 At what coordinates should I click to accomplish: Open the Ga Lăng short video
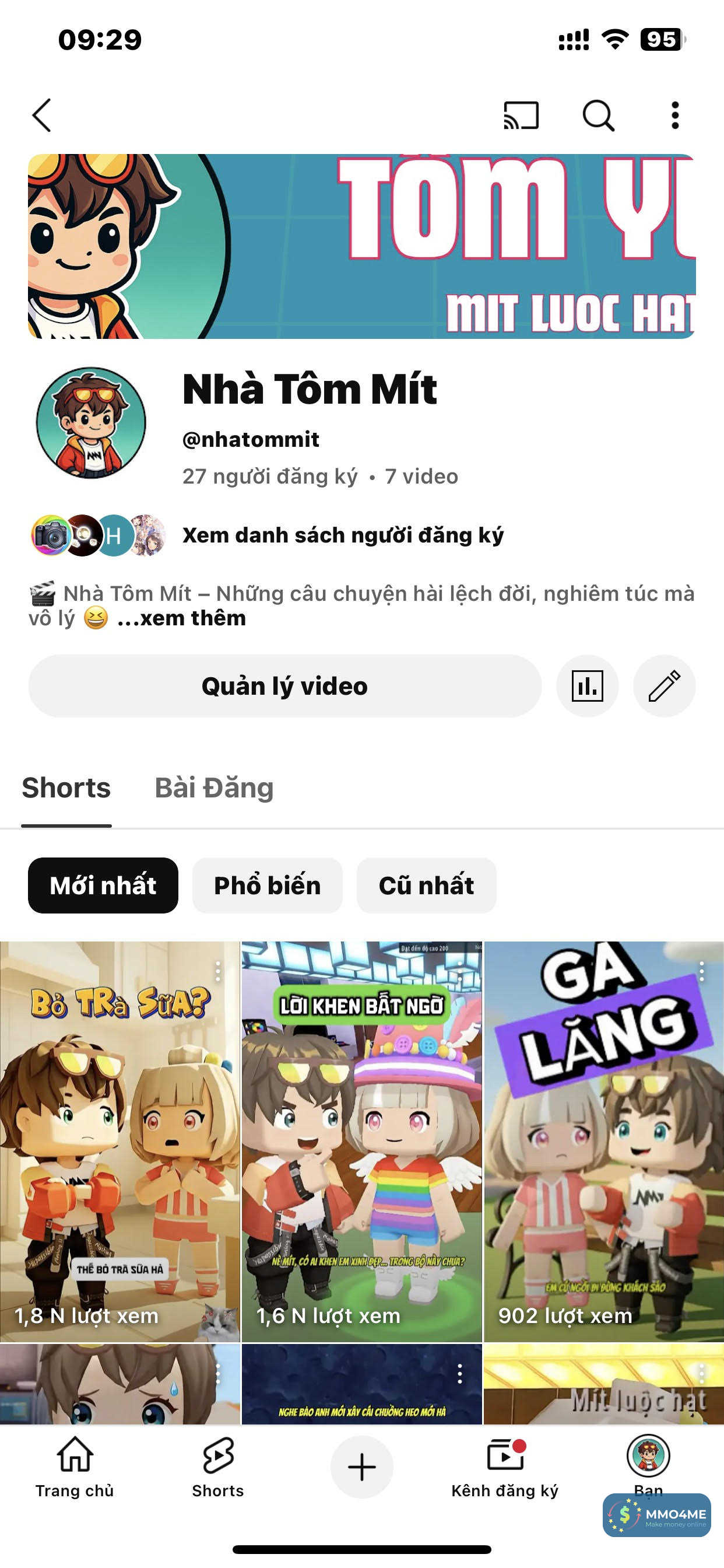[x=603, y=1138]
